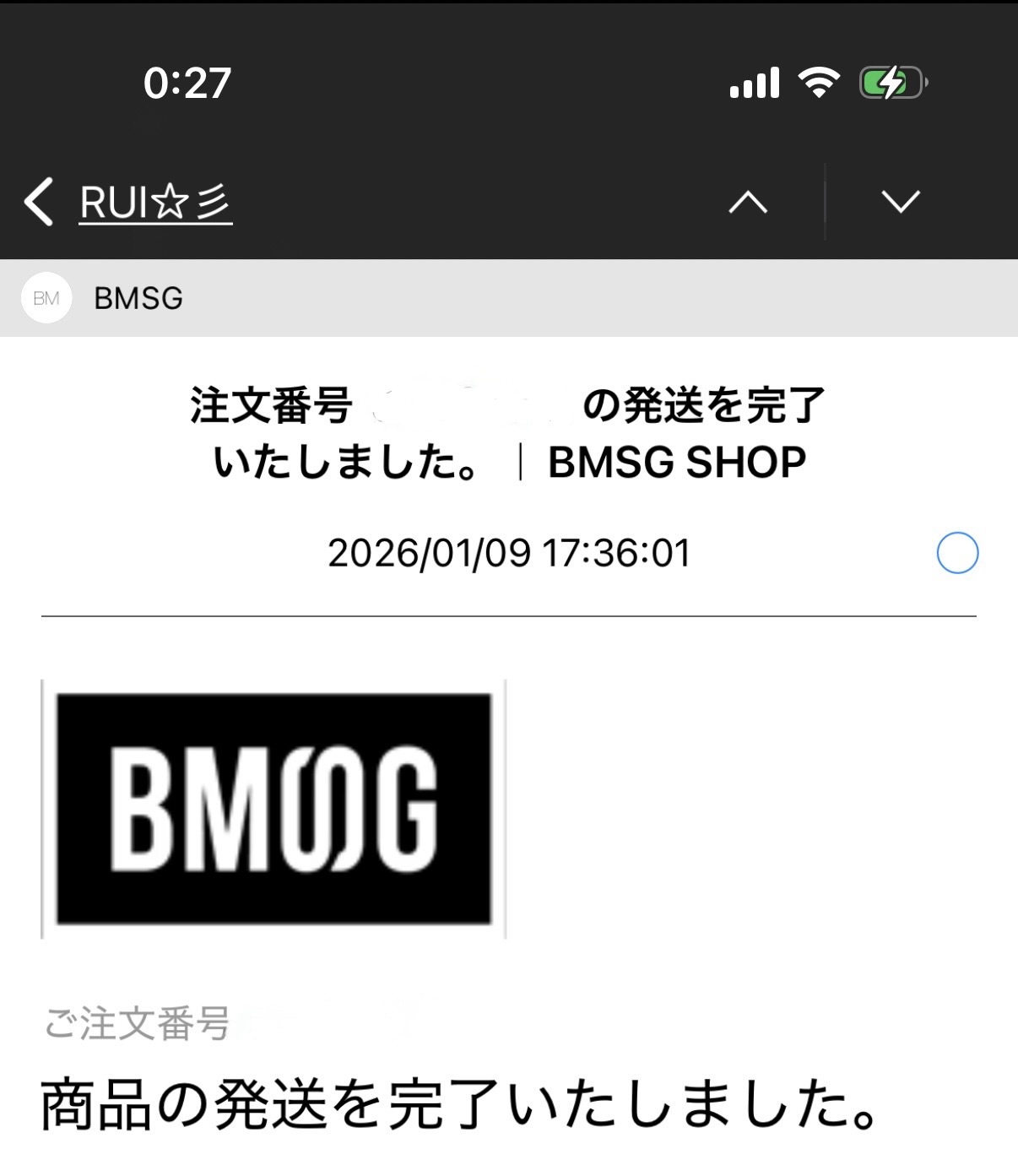Screen dimensions: 1018x1176
Task: Tap the blue circle marker beside the date
Action: tap(957, 553)
